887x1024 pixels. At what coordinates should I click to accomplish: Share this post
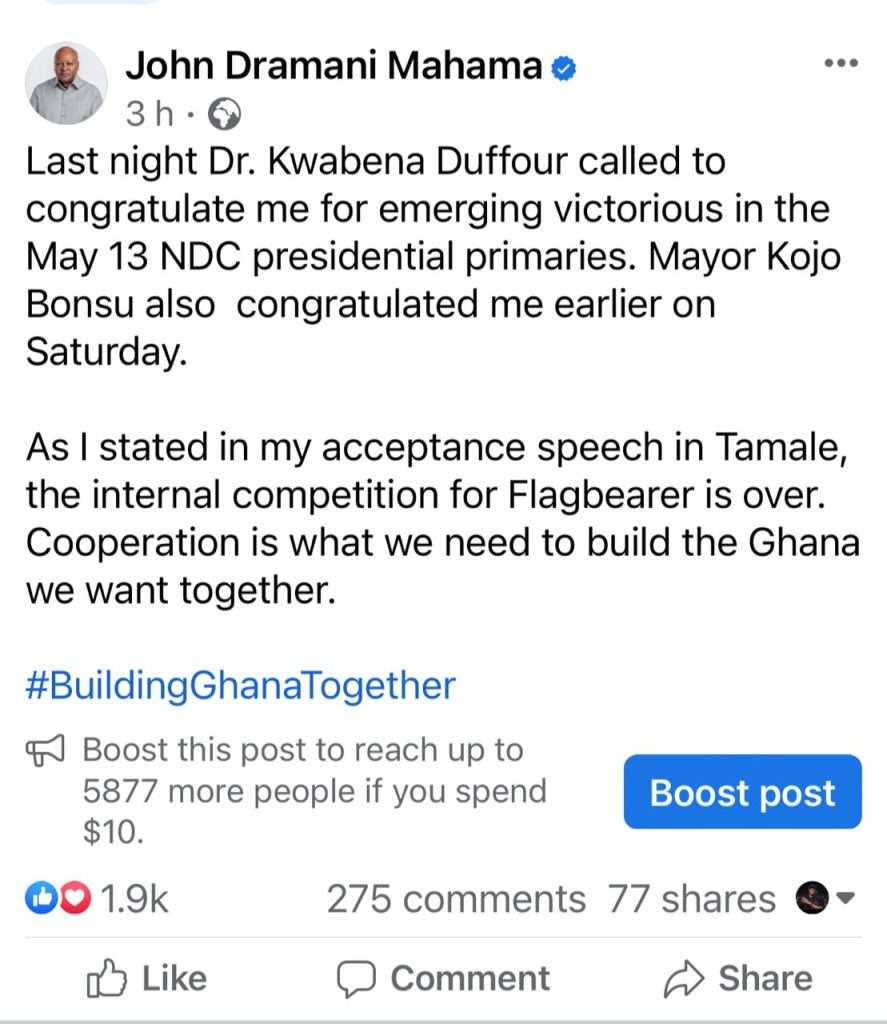tap(738, 978)
